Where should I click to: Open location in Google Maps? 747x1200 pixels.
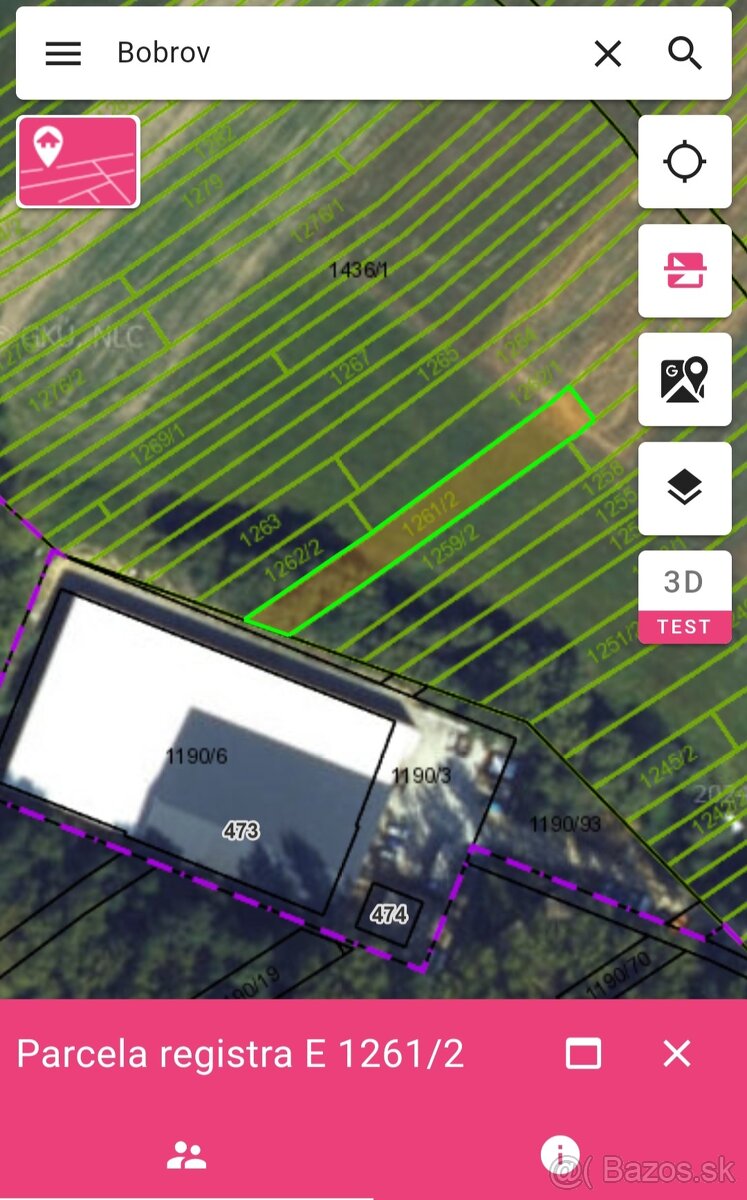point(685,380)
